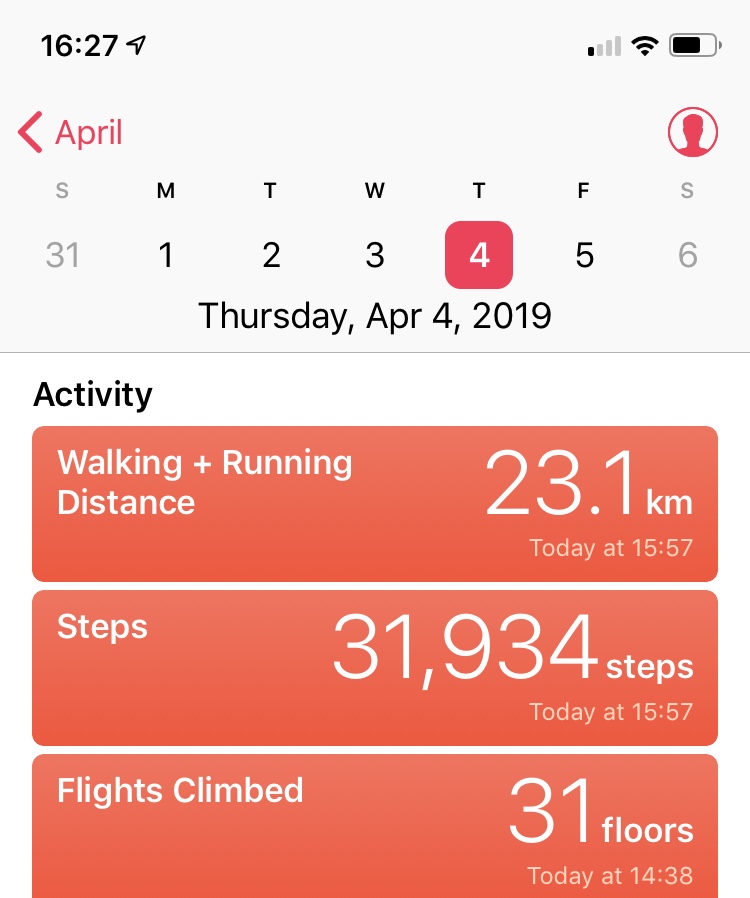Screen dimensions: 750x898
Task: Tap the highlighted date 4
Action: click(479, 255)
